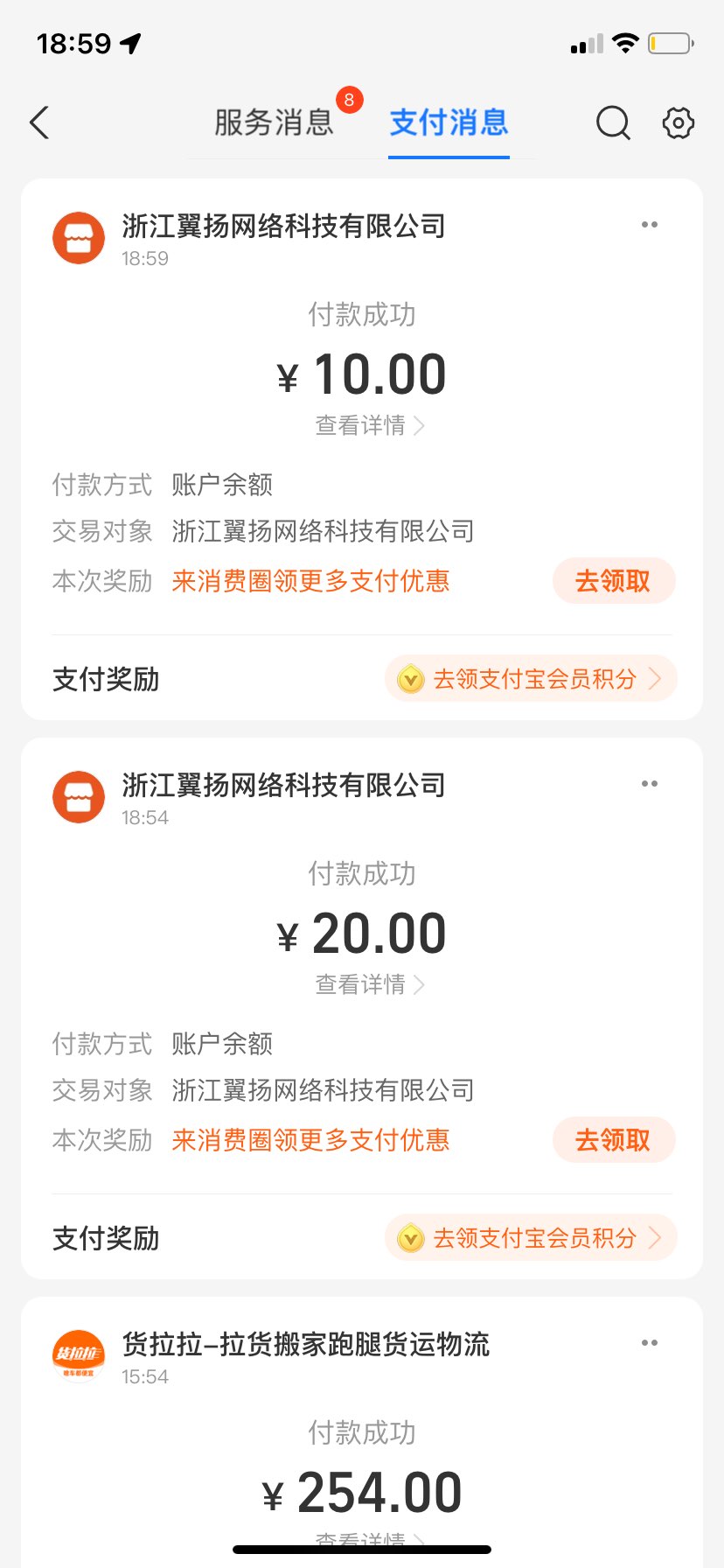View details of the ¥10.00 payment
Image resolution: width=724 pixels, height=1568 pixels.
pos(369,426)
